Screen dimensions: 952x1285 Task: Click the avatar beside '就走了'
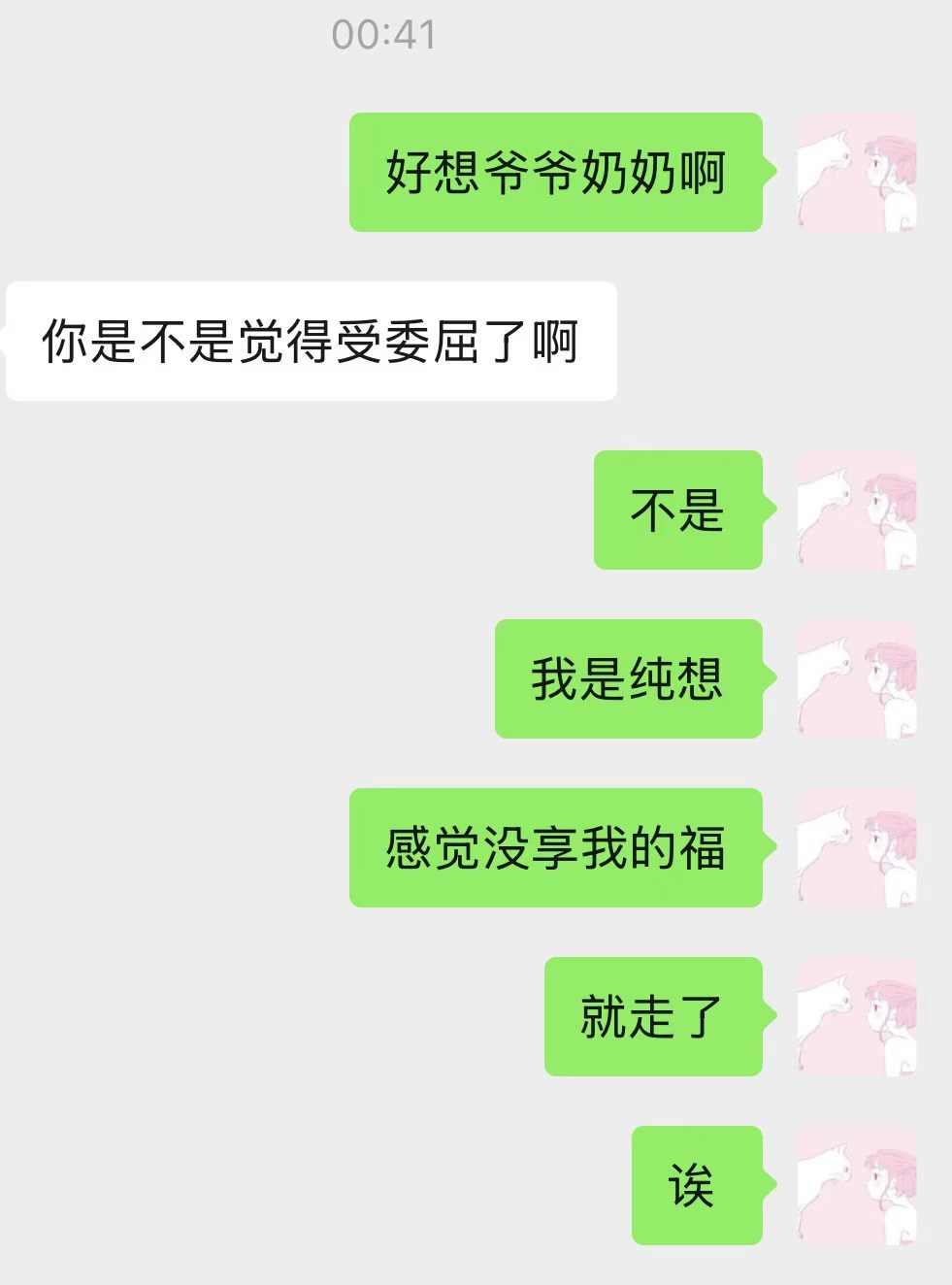(855, 1020)
